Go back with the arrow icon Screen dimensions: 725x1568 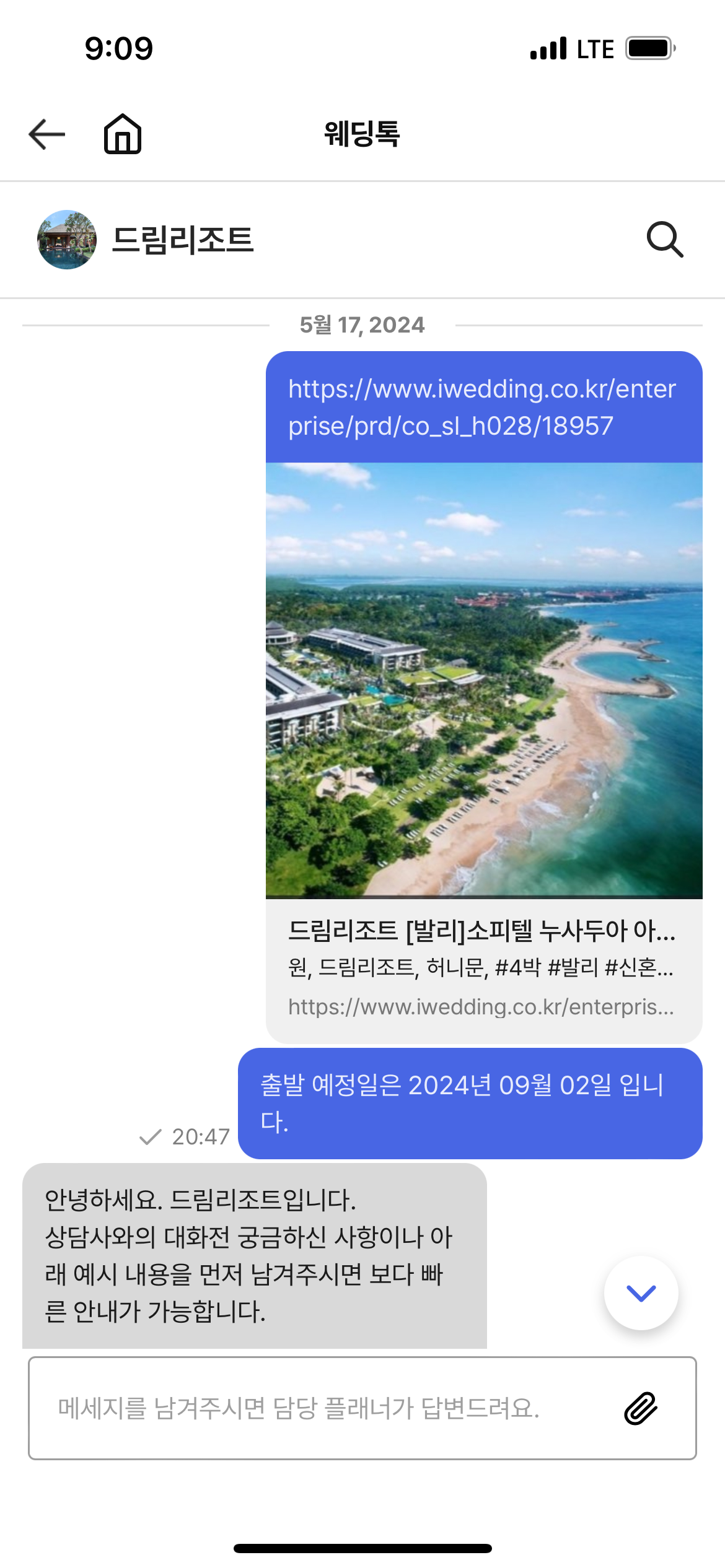[x=47, y=134]
